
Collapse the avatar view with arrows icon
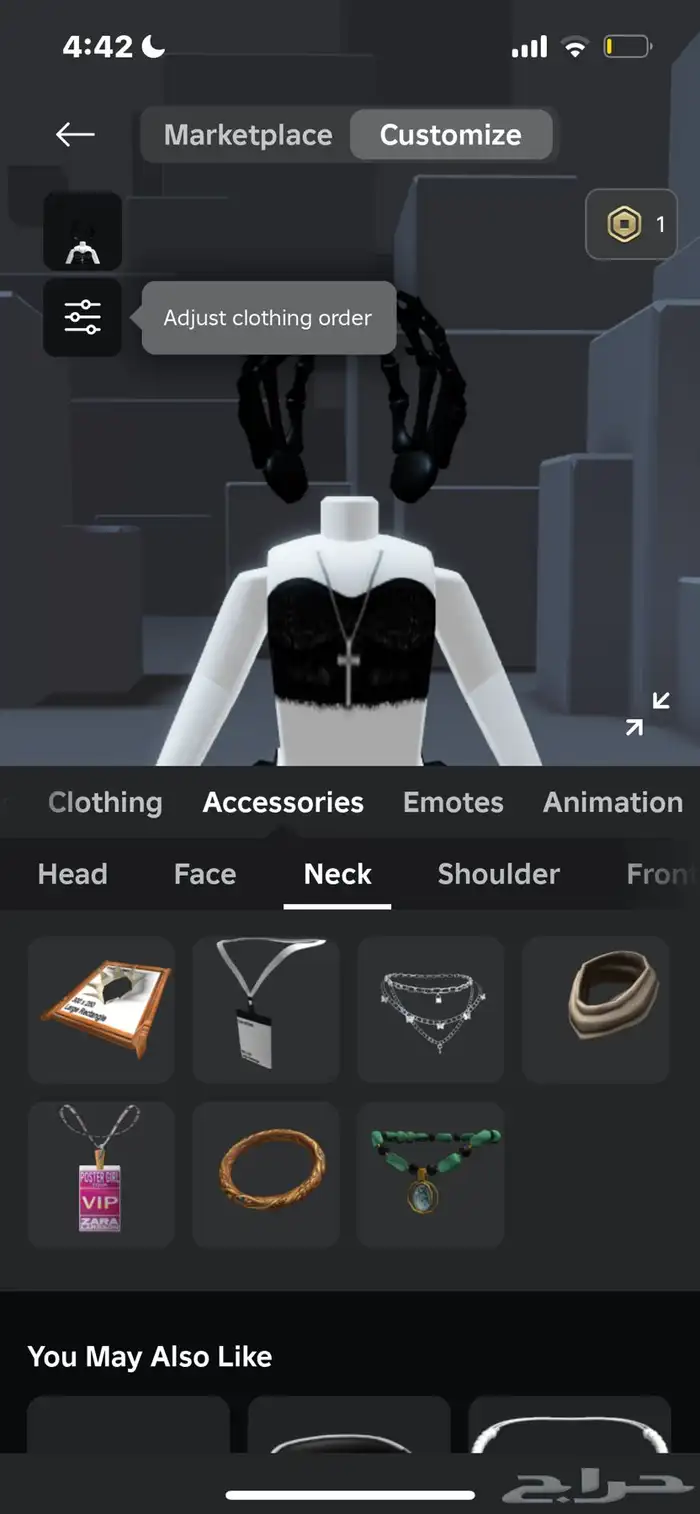(648, 714)
